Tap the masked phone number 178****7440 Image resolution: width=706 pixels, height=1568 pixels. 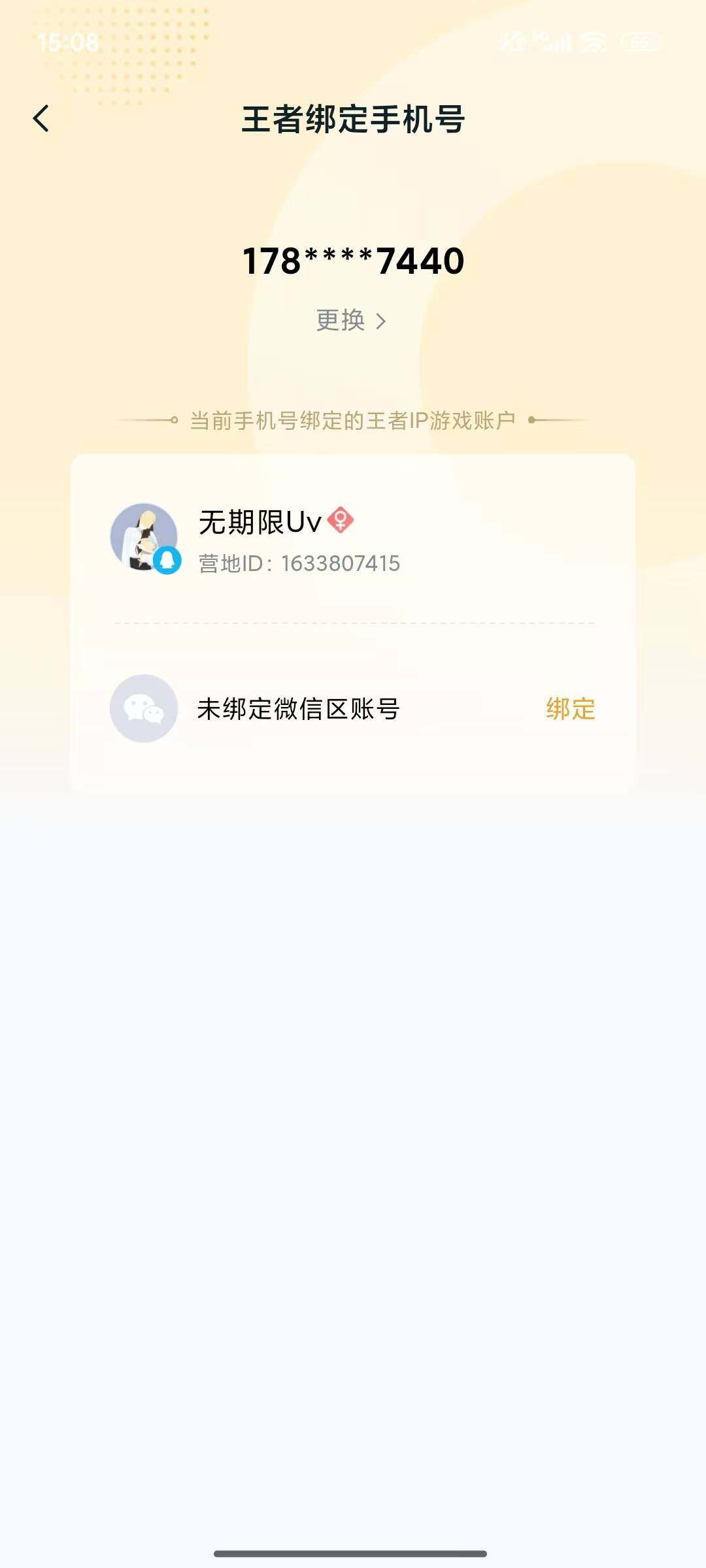pyautogui.click(x=353, y=261)
